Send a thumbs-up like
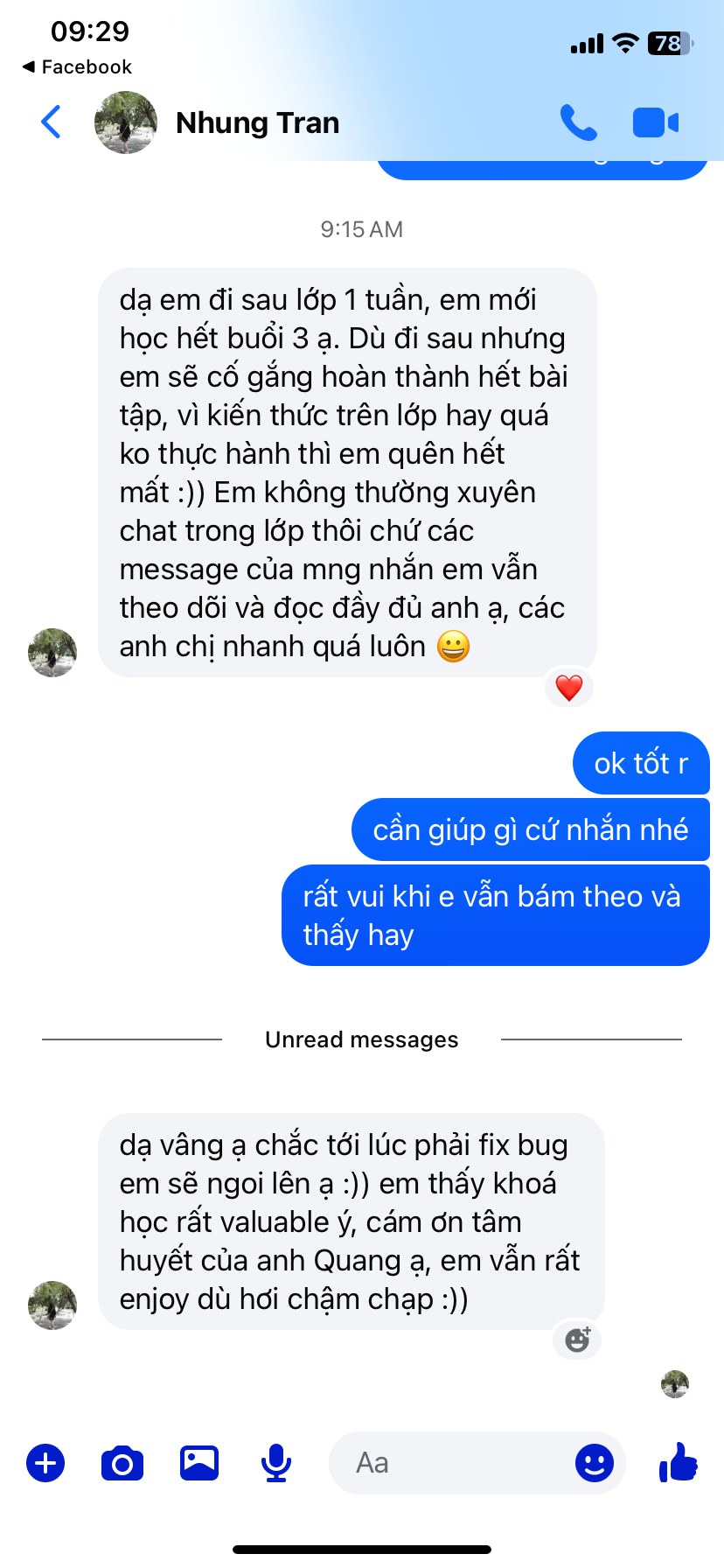The height and width of the screenshot is (1568, 724). 679,1461
